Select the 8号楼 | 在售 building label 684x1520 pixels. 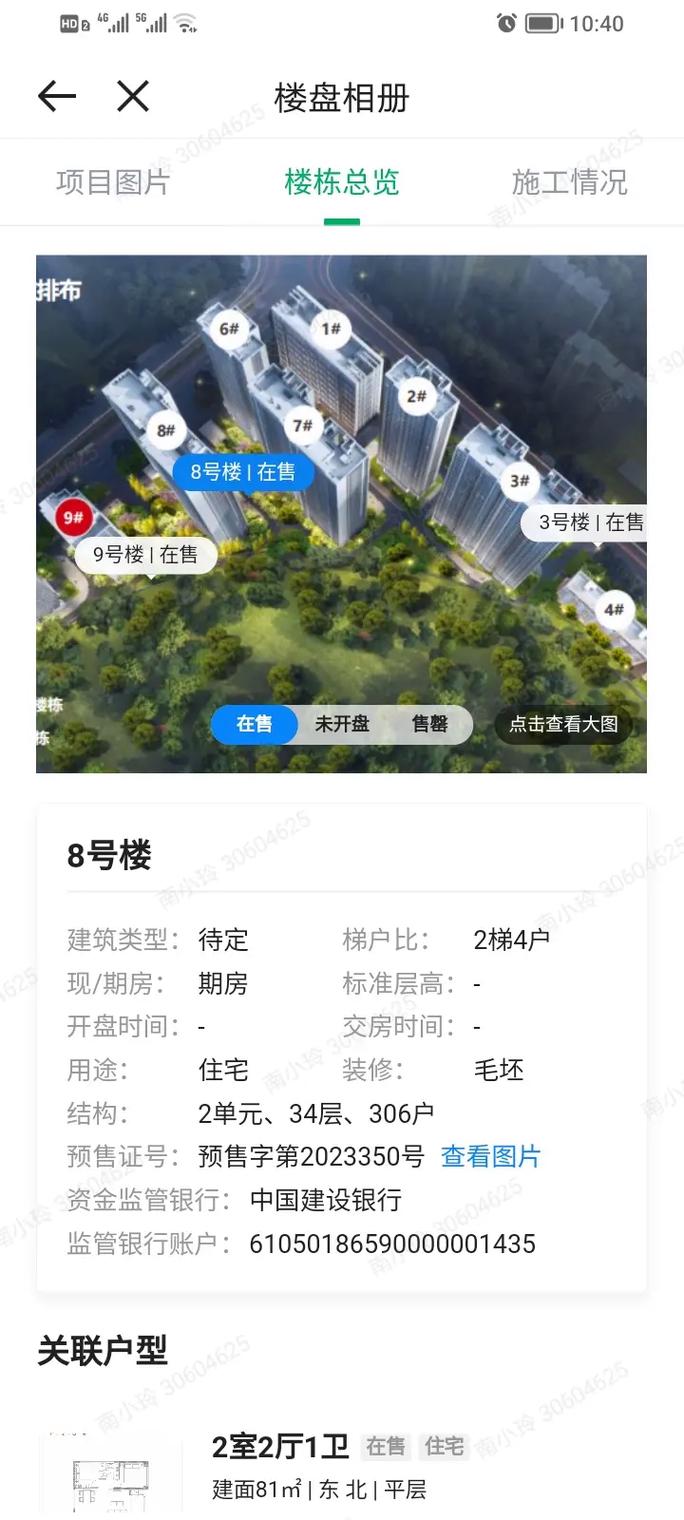(x=243, y=472)
